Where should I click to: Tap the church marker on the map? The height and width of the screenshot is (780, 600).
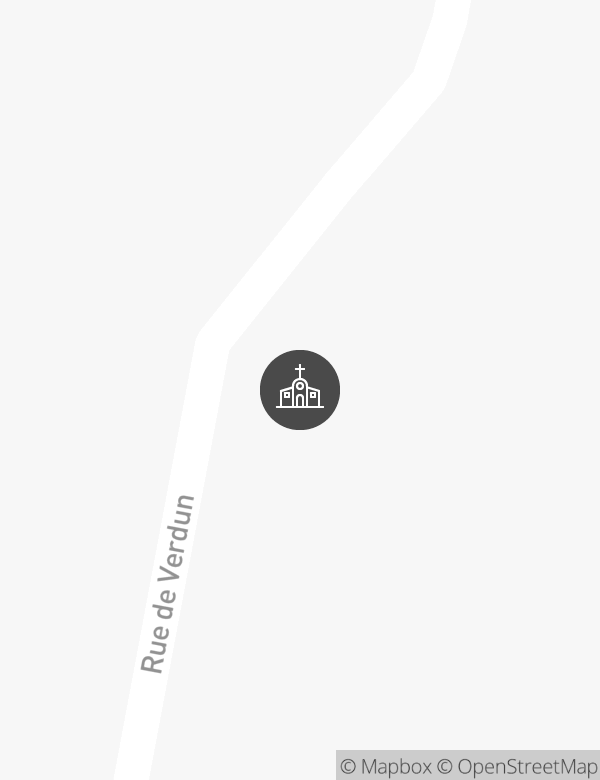pyautogui.click(x=300, y=390)
